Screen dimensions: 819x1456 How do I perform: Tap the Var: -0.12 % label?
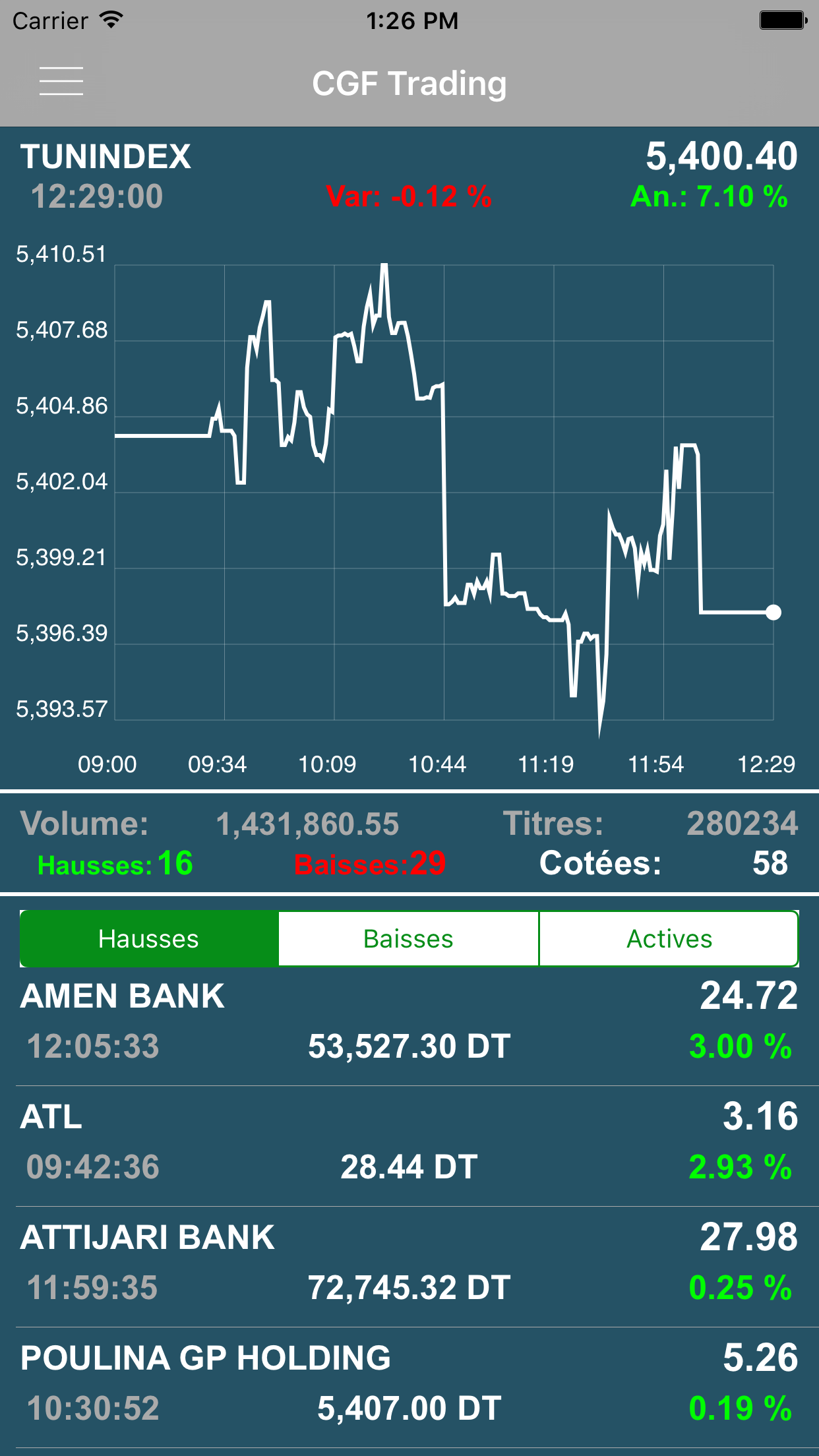(x=408, y=196)
